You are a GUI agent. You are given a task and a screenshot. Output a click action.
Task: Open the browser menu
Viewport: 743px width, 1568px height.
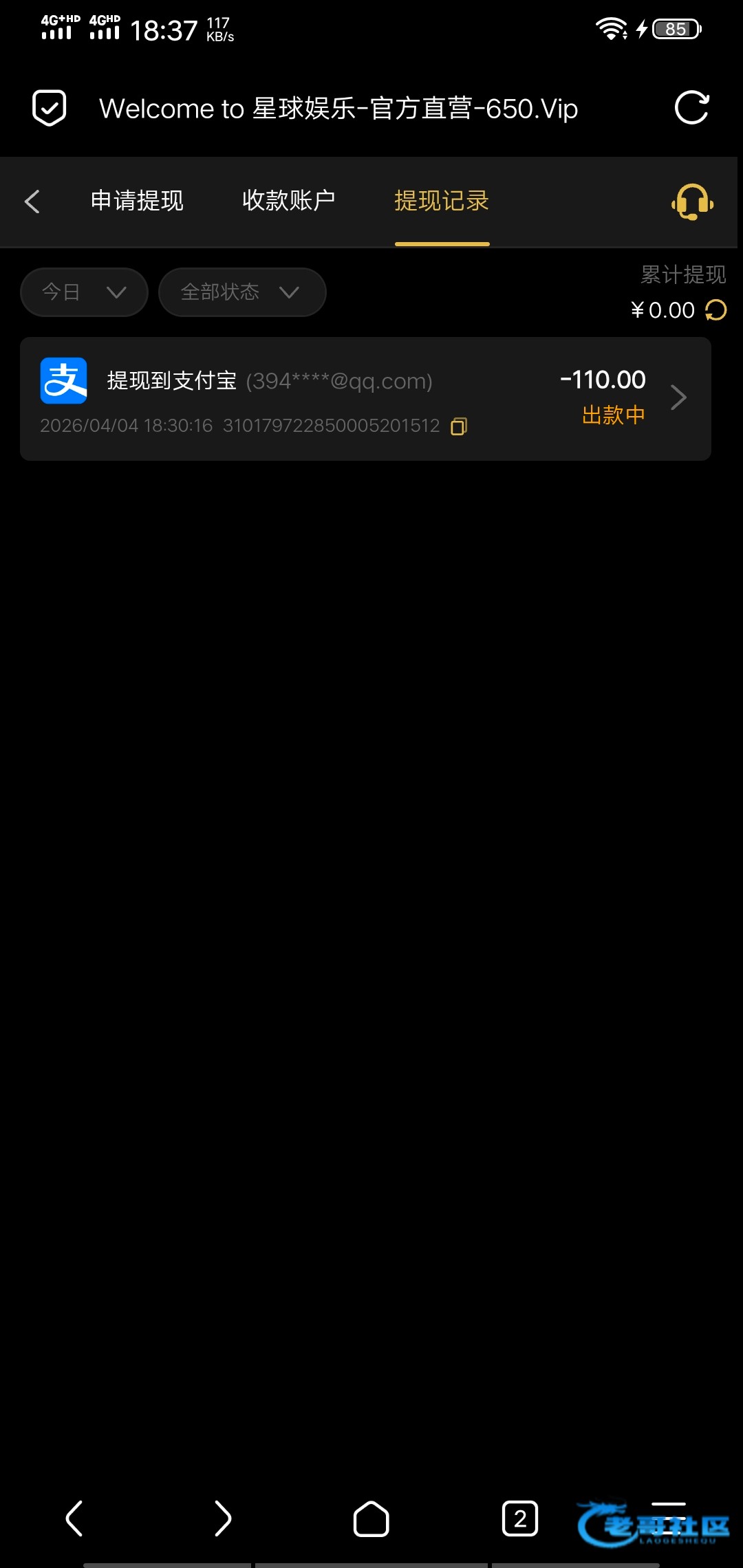pyautogui.click(x=669, y=1517)
